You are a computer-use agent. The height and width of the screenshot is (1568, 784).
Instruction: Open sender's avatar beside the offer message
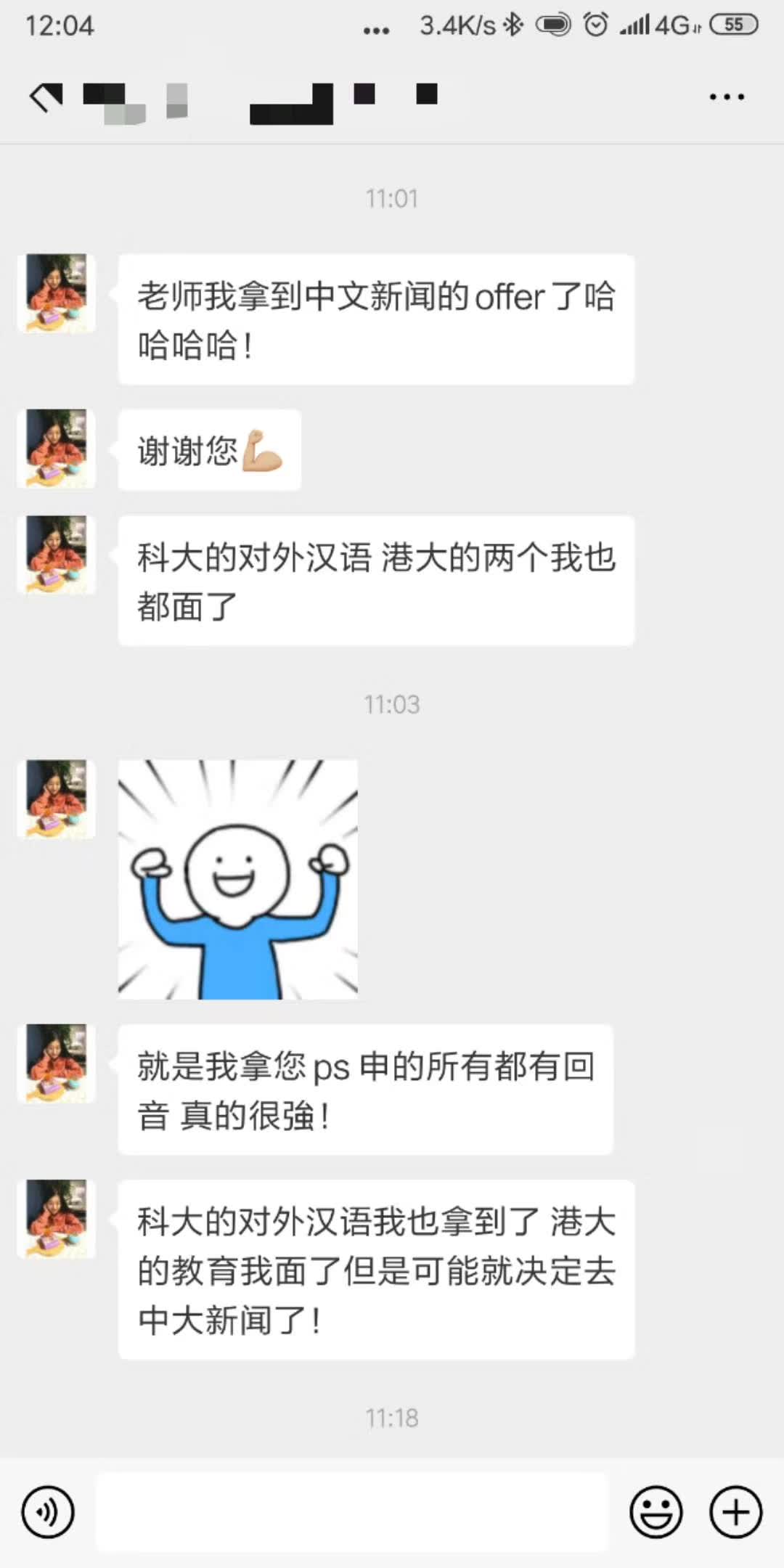[57, 293]
